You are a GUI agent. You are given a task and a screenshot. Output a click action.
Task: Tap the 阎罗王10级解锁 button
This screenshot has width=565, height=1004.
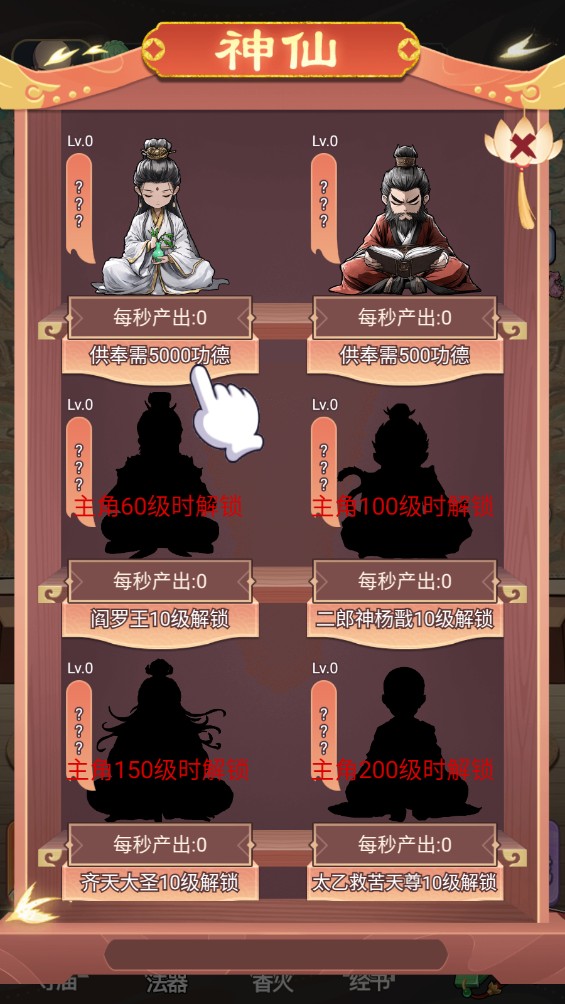click(x=160, y=620)
